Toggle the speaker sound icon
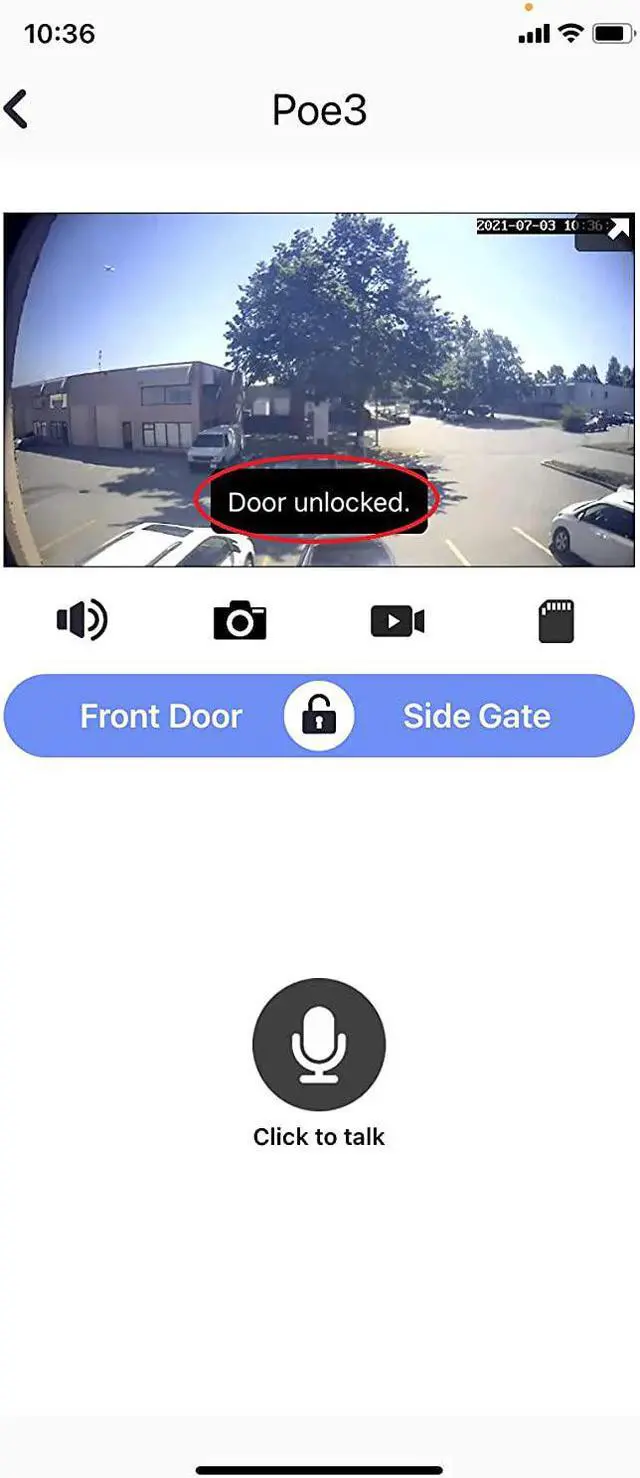The image size is (640, 1478). click(x=82, y=621)
